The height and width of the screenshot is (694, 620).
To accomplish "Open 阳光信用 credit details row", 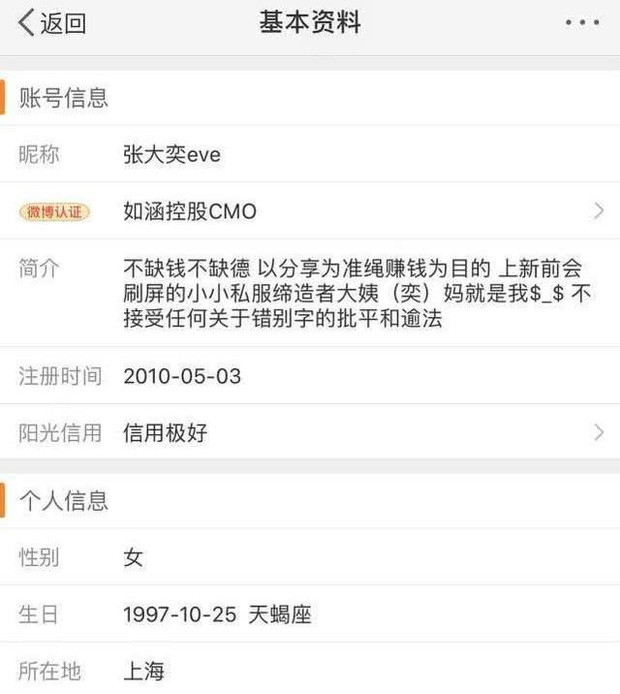I will pos(310,433).
